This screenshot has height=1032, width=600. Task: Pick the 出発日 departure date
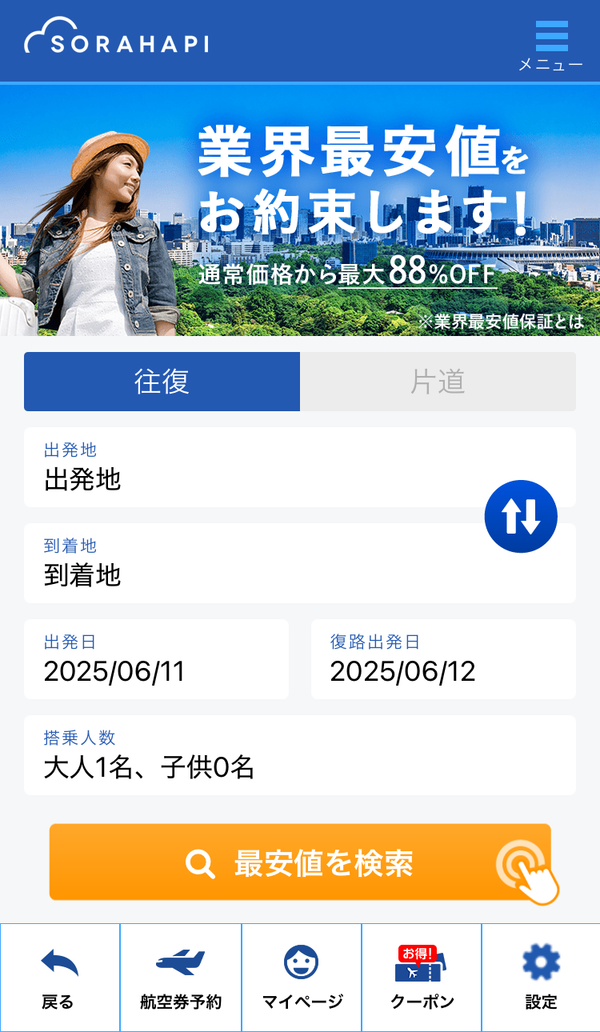(x=157, y=659)
